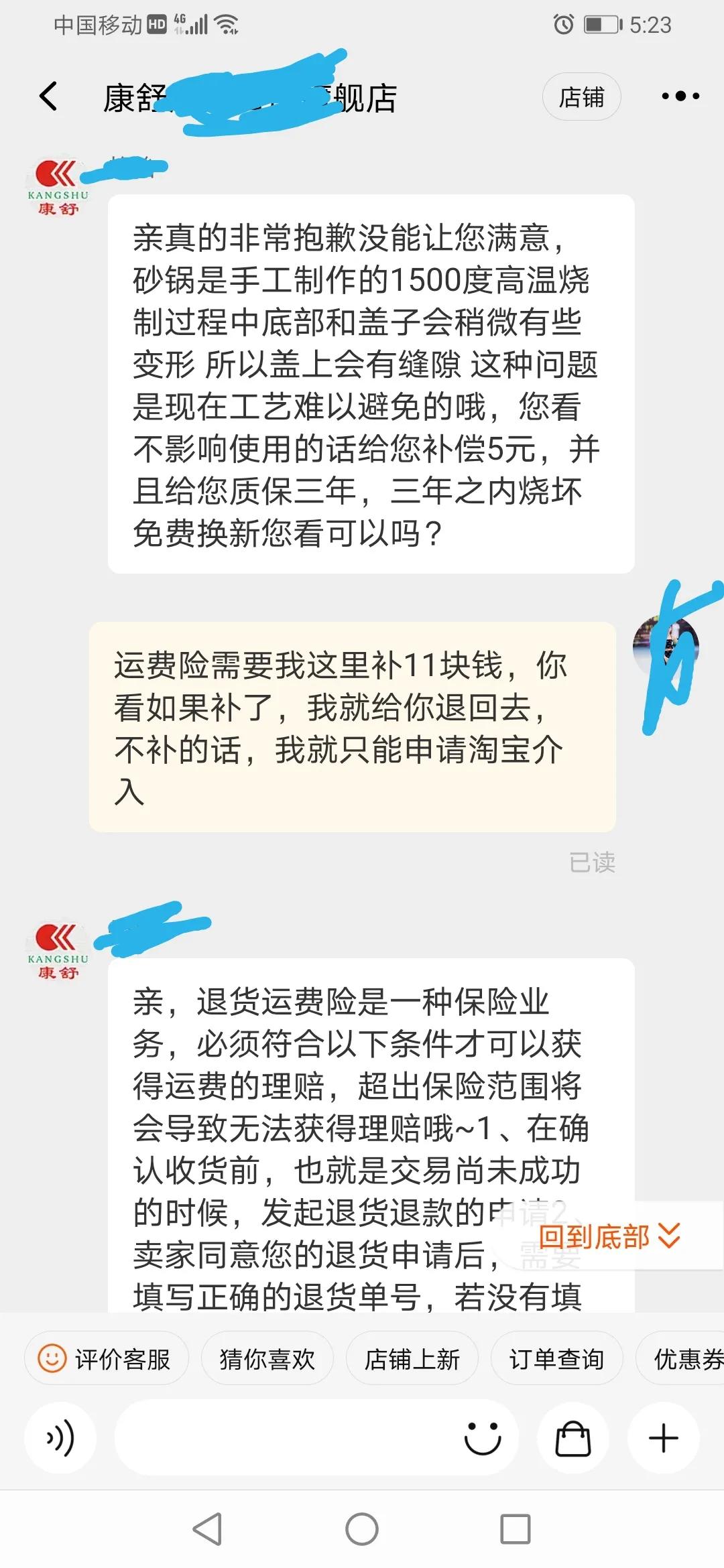Open the emoji smiley picker
This screenshot has width=724, height=1568.
(x=482, y=1437)
